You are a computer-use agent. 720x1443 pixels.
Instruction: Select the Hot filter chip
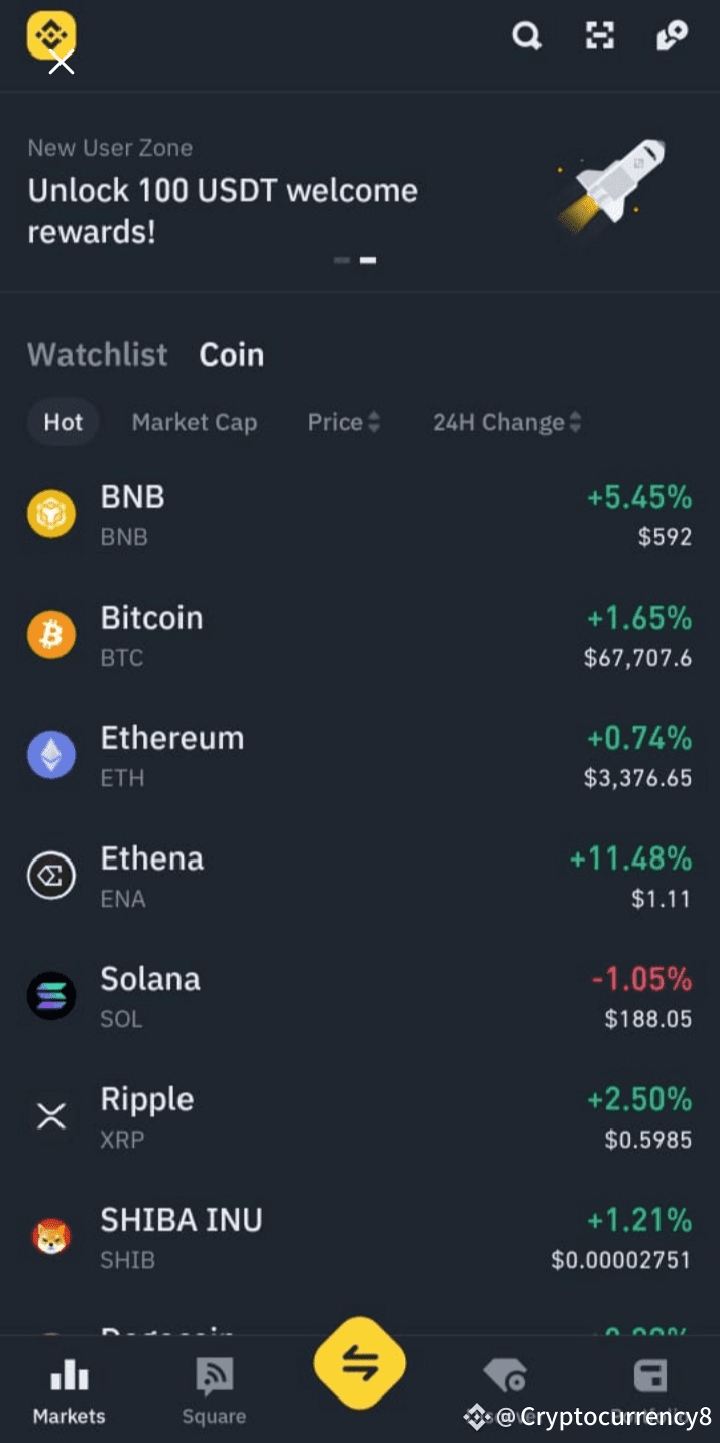tap(63, 422)
